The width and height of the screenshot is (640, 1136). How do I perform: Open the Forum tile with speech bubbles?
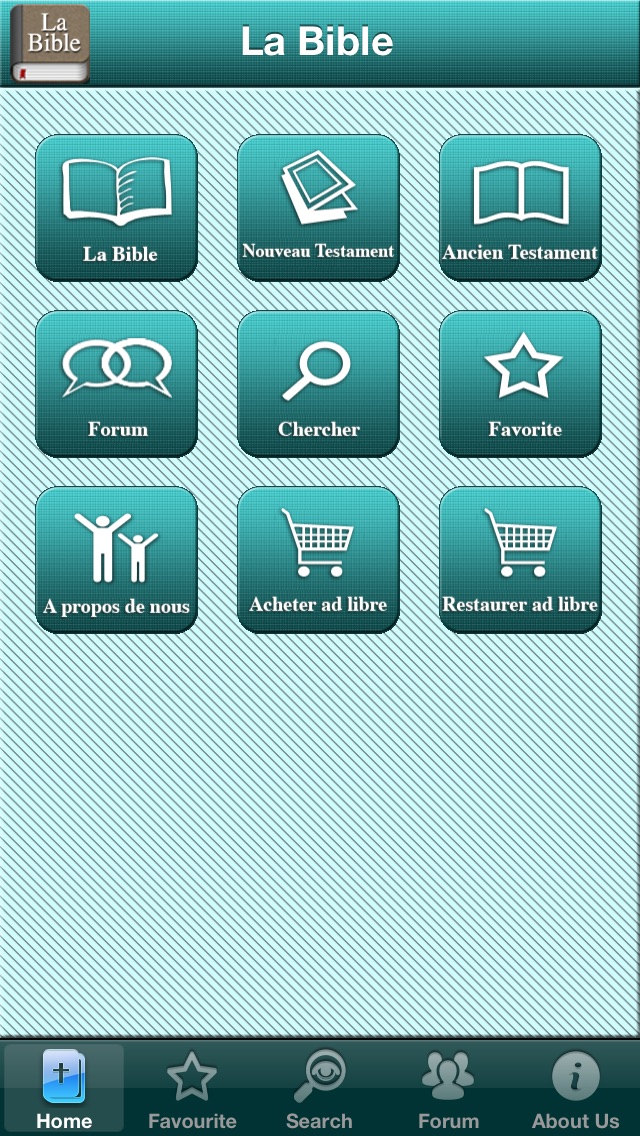[117, 383]
